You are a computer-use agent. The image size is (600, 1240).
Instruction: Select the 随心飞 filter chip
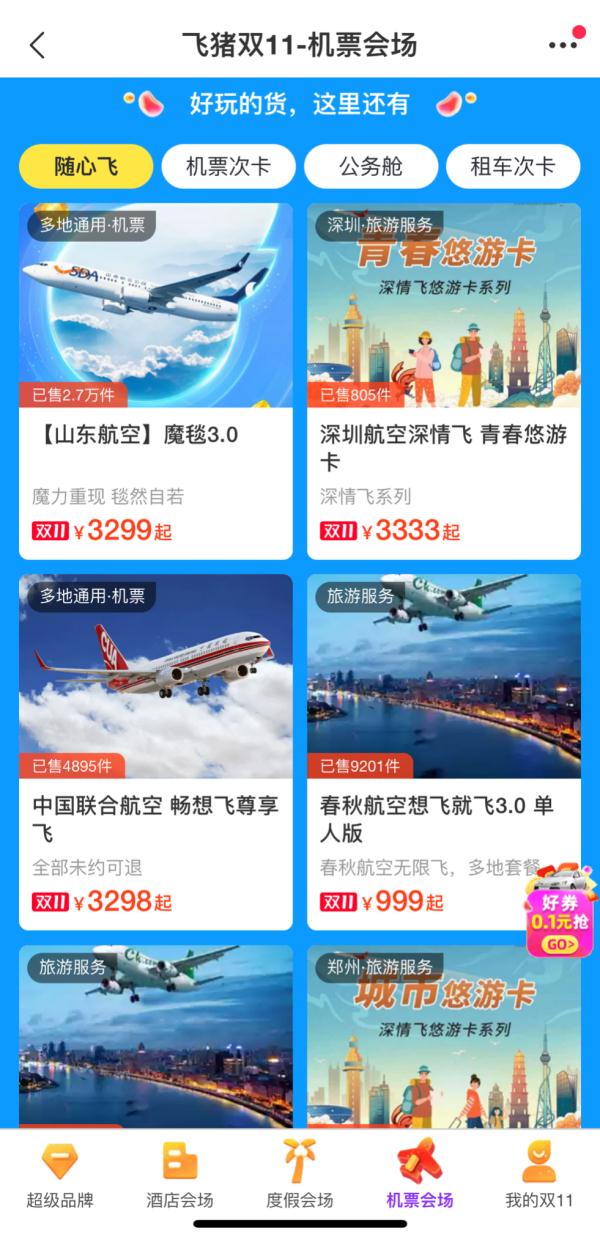tap(86, 166)
